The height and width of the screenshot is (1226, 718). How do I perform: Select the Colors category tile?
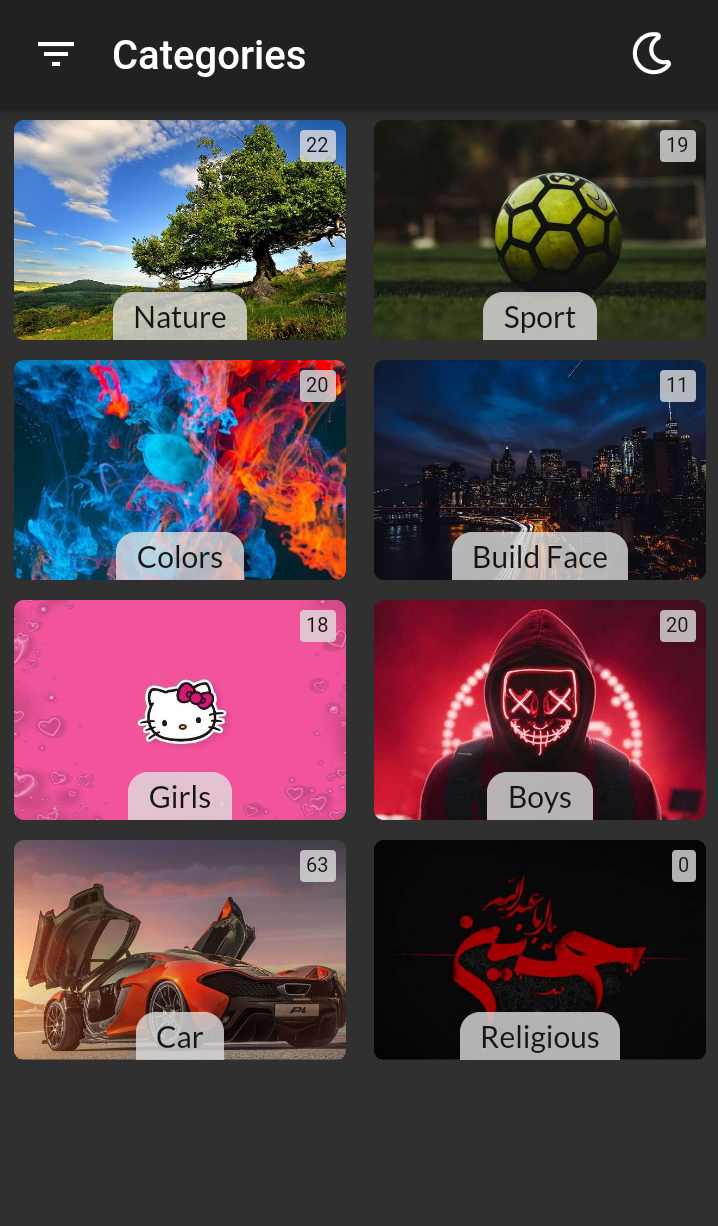[180, 470]
